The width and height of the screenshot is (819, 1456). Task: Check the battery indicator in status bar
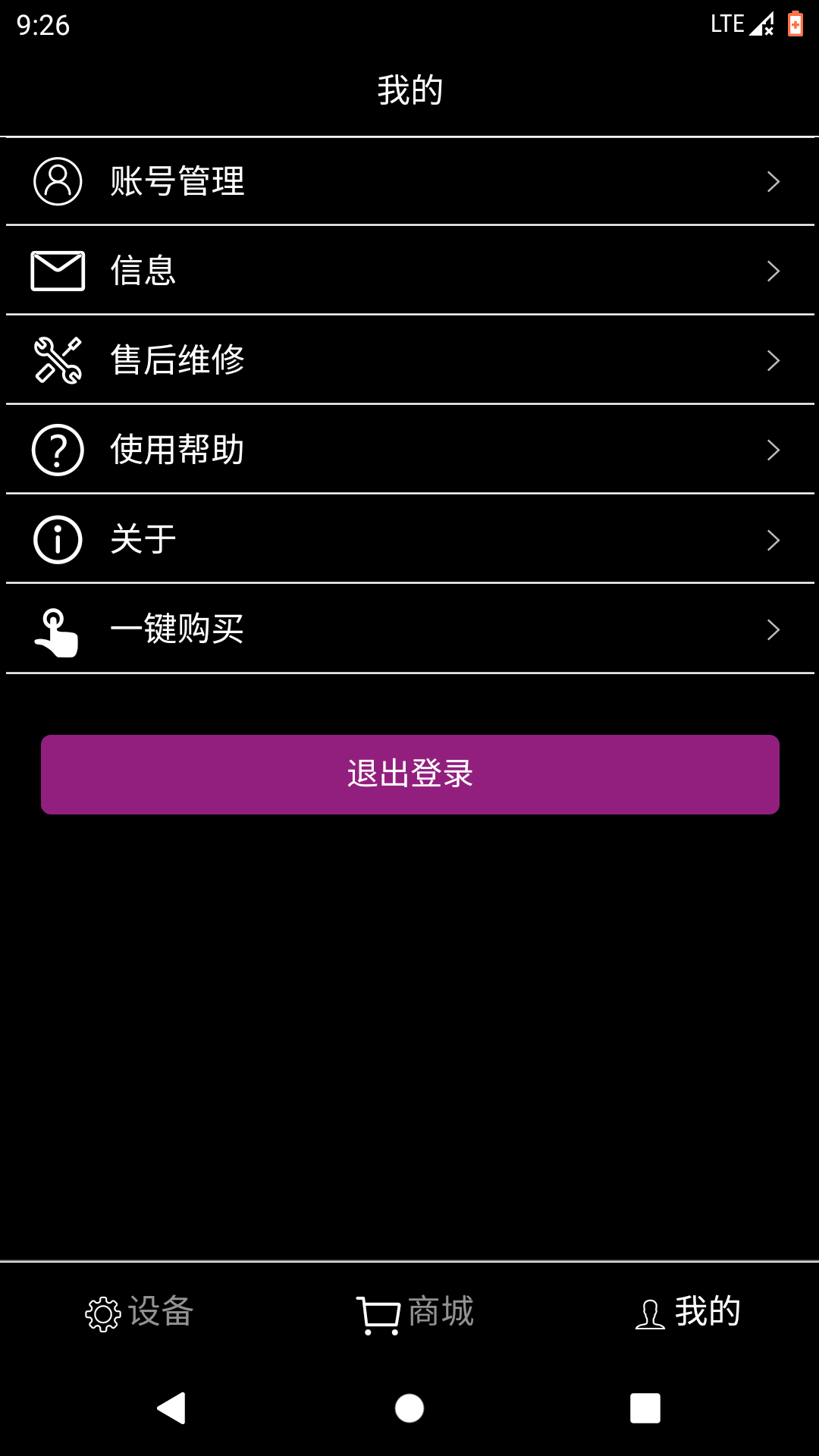pyautogui.click(x=795, y=23)
